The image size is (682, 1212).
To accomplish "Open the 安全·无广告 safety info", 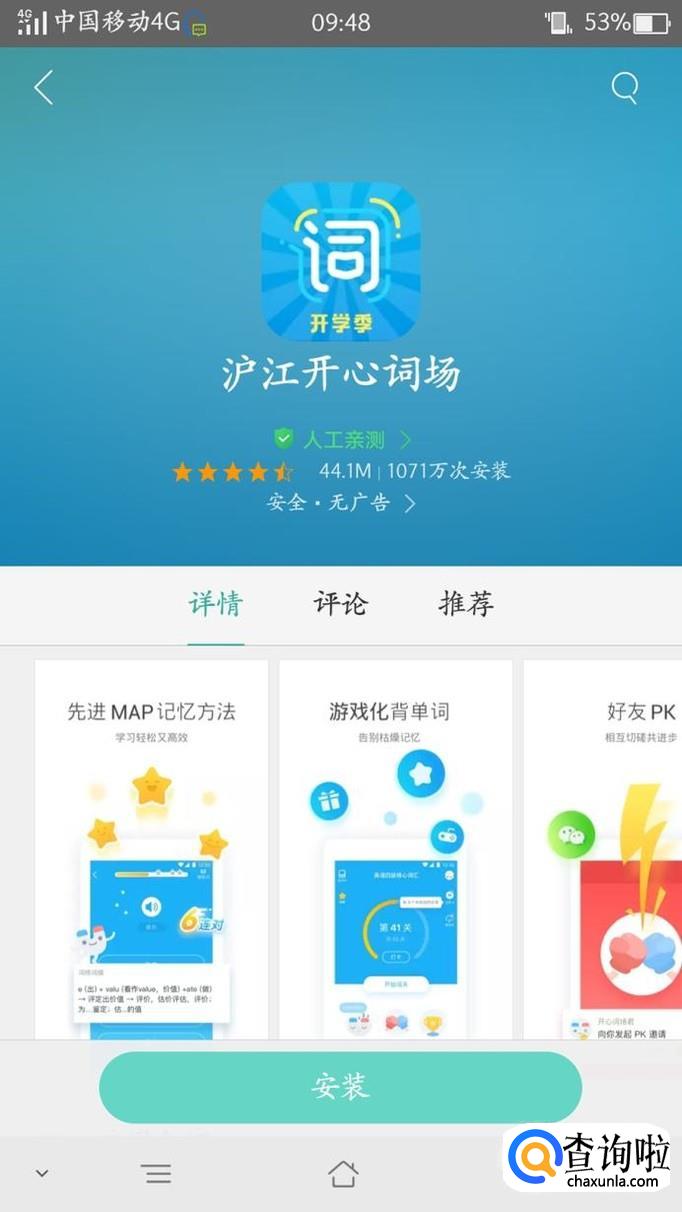I will (x=341, y=503).
